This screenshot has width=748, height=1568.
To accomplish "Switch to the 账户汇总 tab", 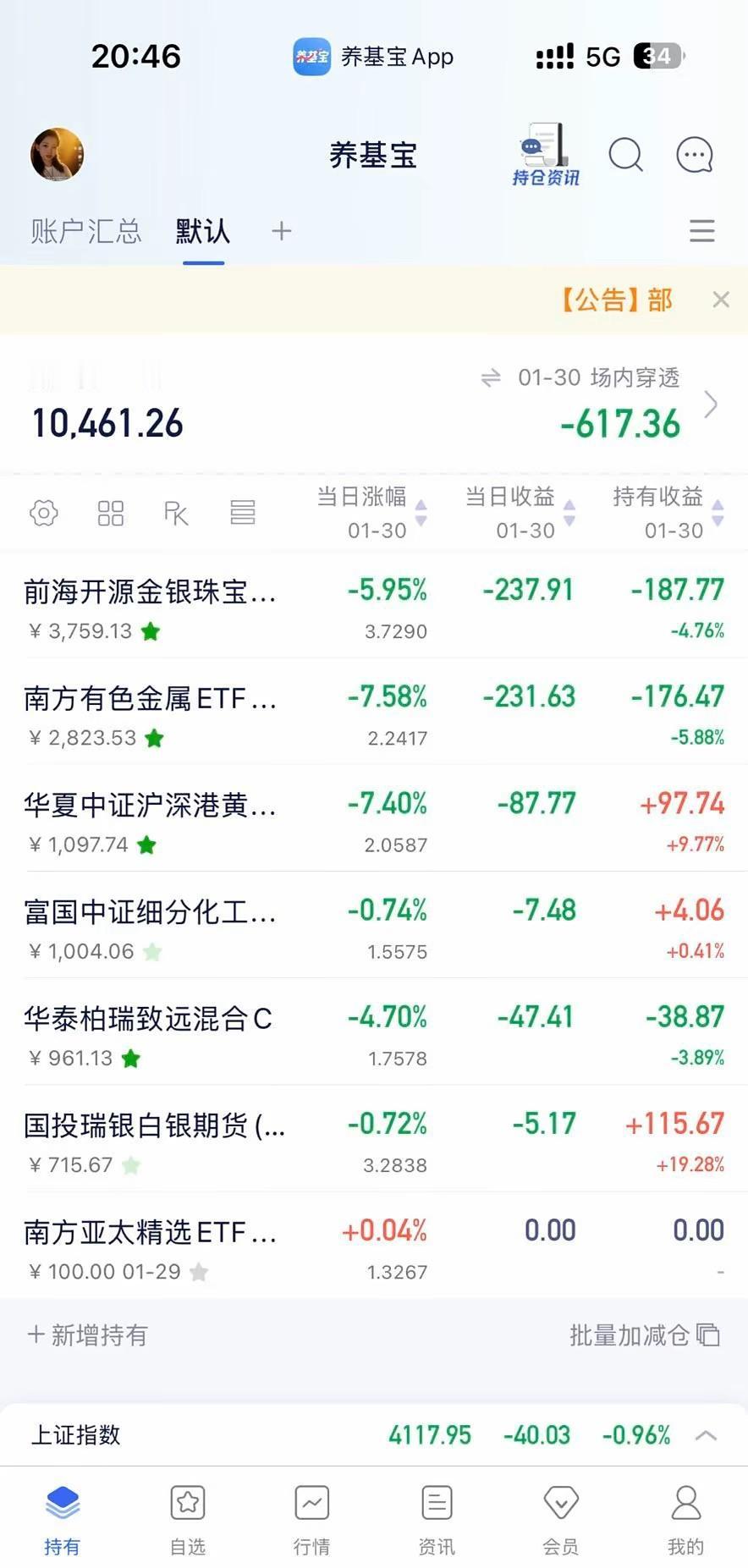I will click(85, 230).
